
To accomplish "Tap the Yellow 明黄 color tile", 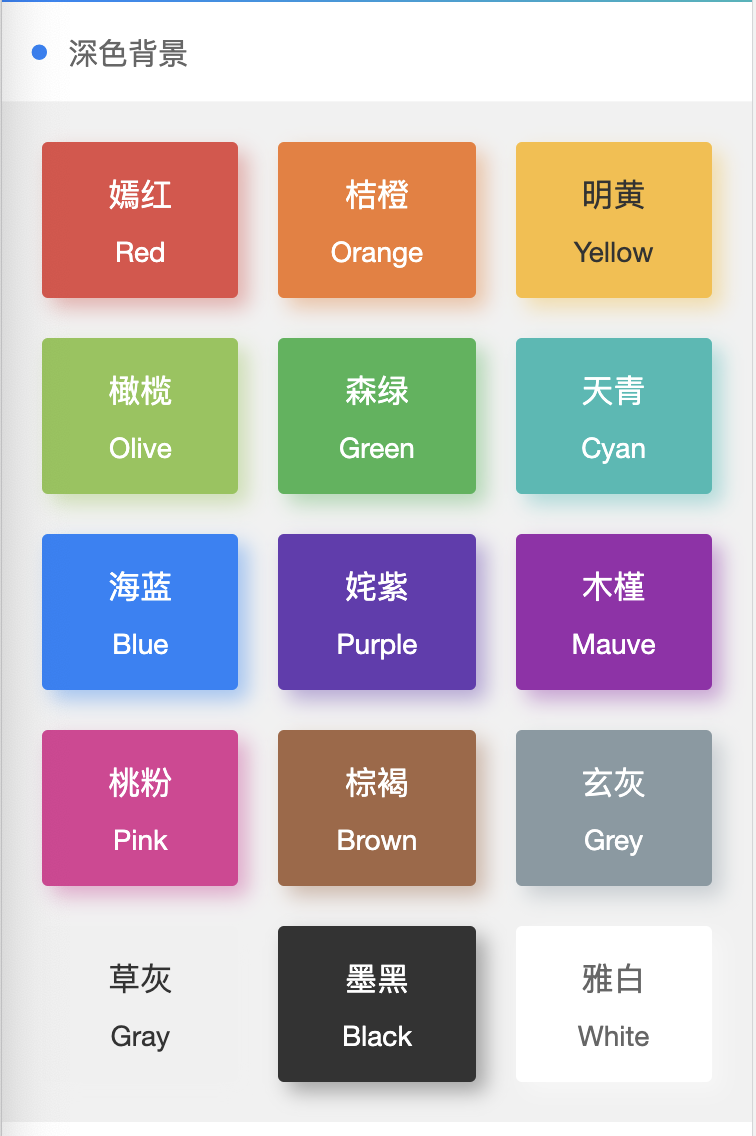I will coord(614,220).
